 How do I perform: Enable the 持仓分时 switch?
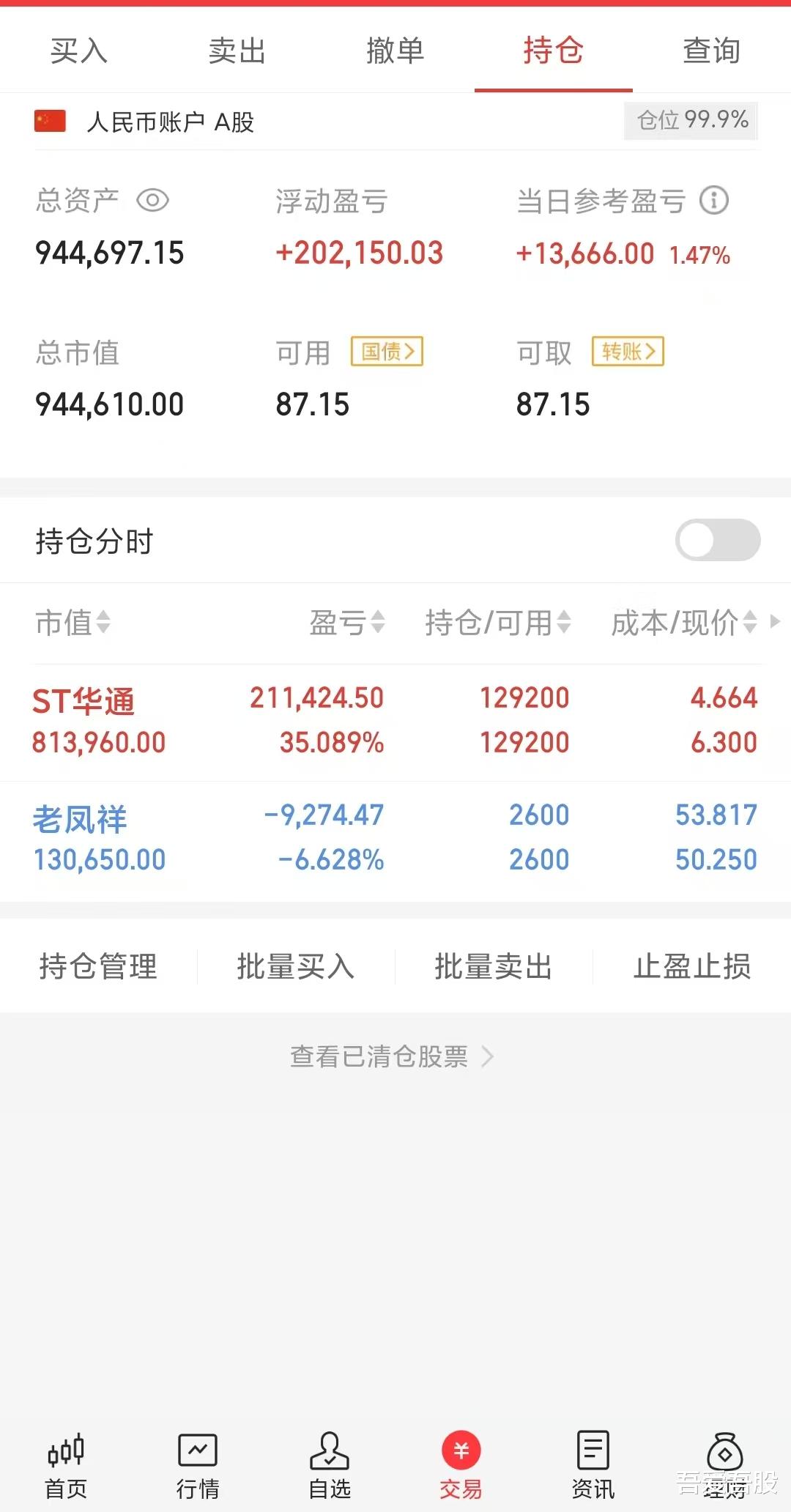pos(718,540)
